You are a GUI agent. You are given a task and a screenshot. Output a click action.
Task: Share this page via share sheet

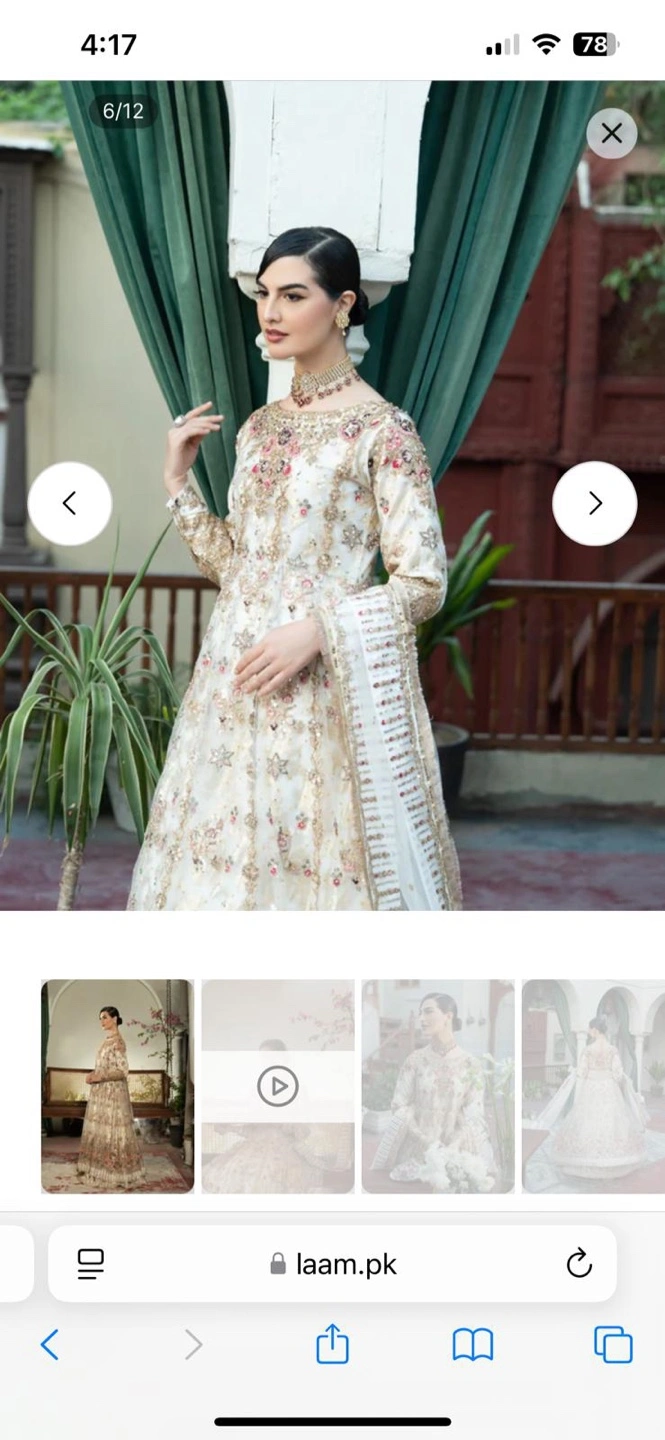point(332,1343)
